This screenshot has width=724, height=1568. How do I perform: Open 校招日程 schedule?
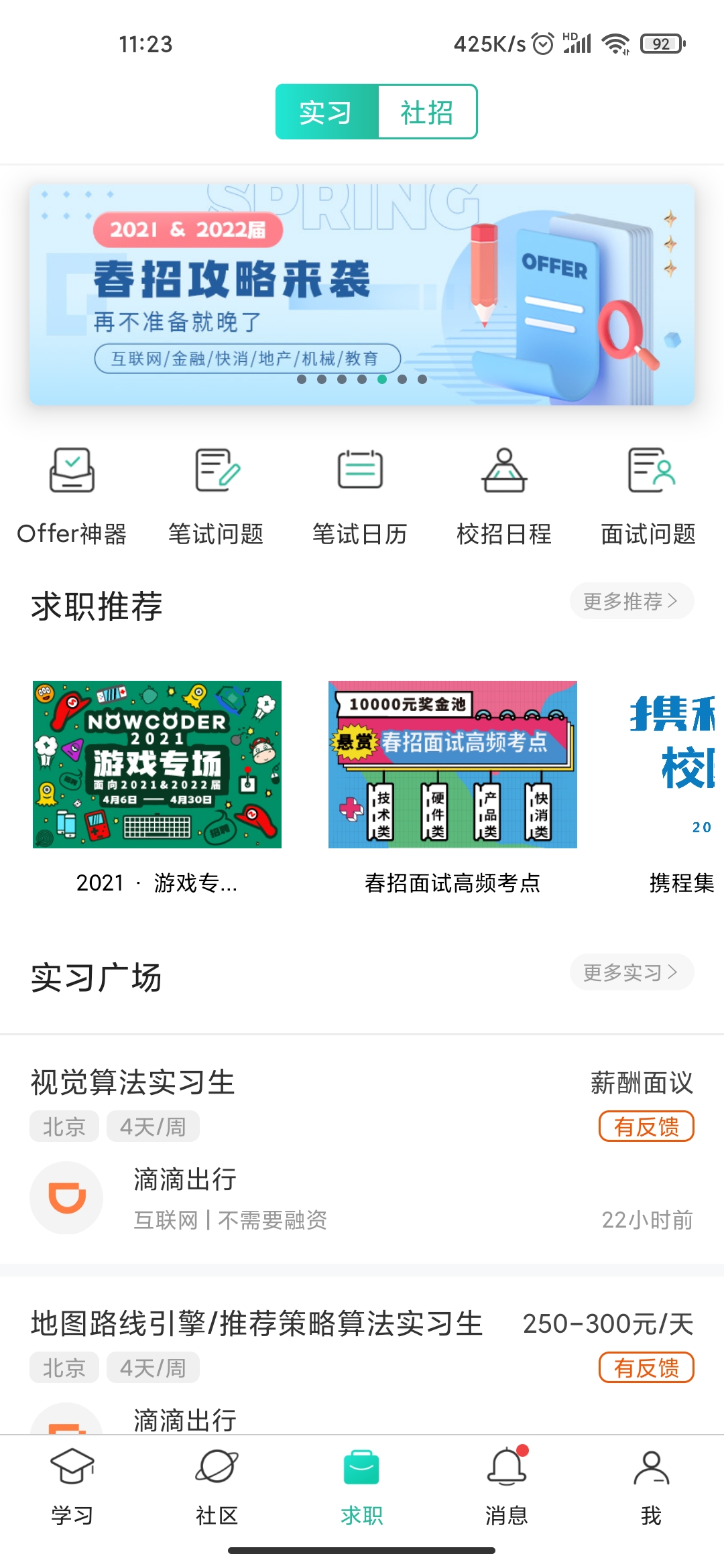(504, 497)
